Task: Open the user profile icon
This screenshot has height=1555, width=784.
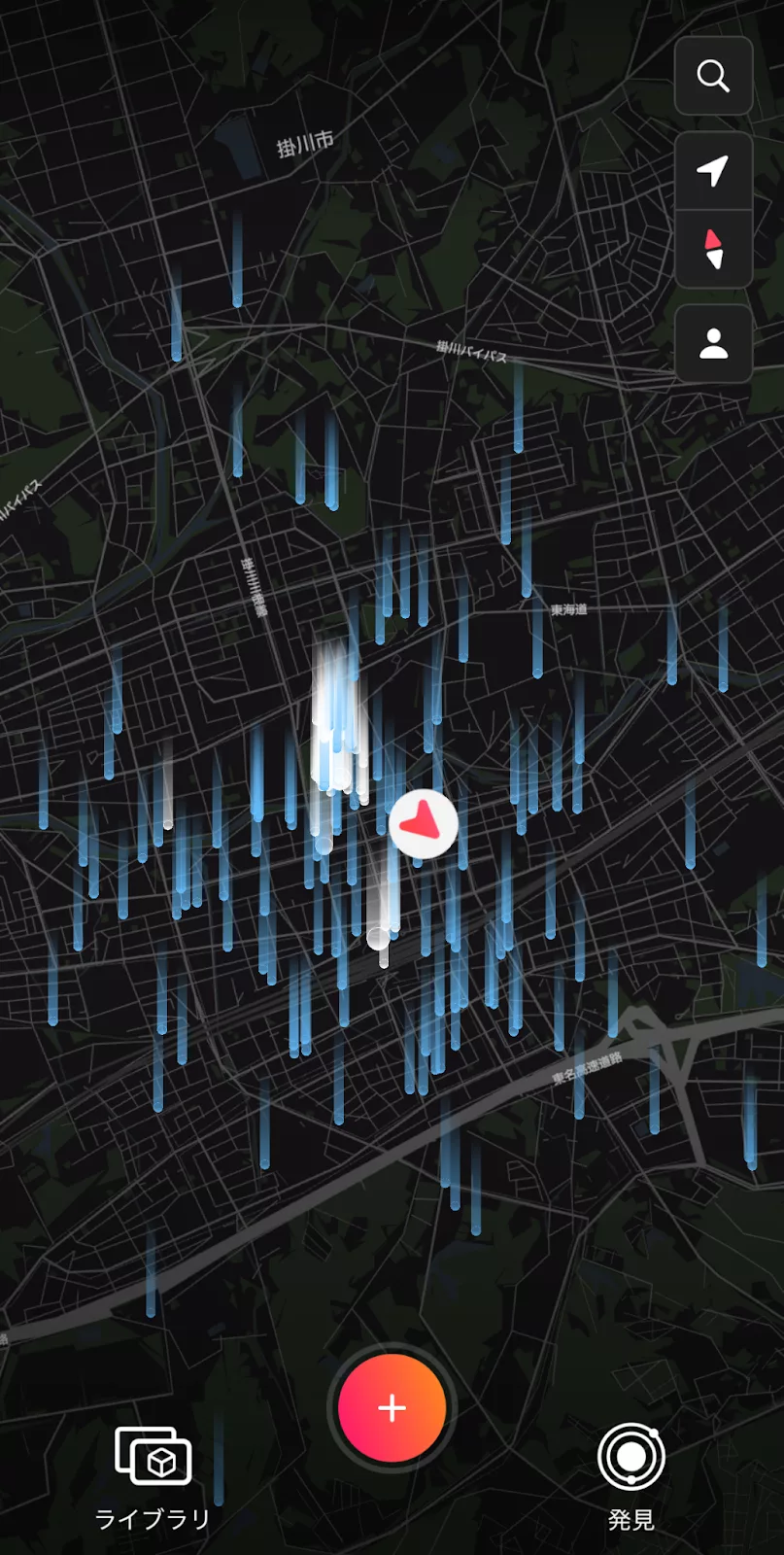Action: pos(713,343)
